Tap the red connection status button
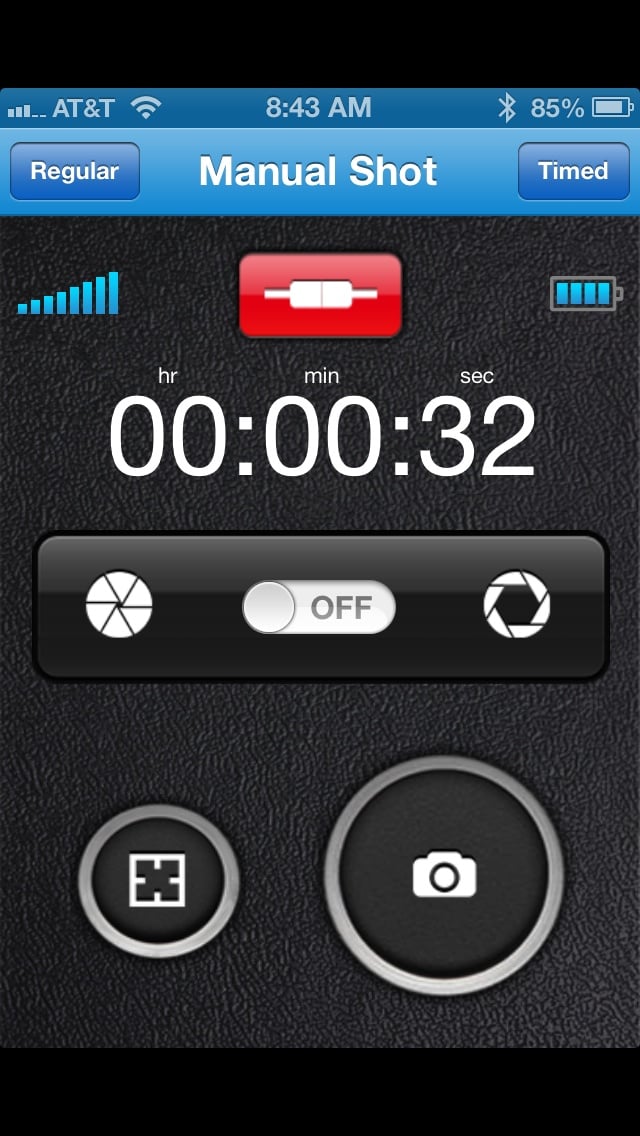Image resolution: width=640 pixels, height=1136 pixels. coord(320,295)
